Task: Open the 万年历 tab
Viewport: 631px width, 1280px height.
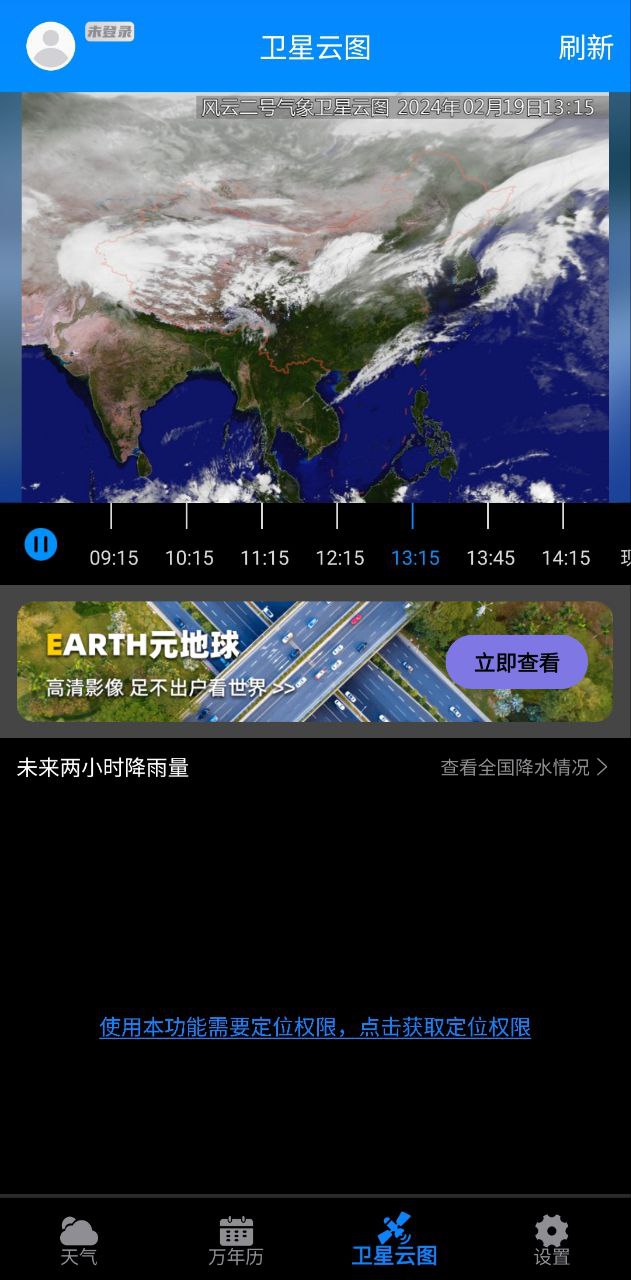Action: [x=236, y=1240]
